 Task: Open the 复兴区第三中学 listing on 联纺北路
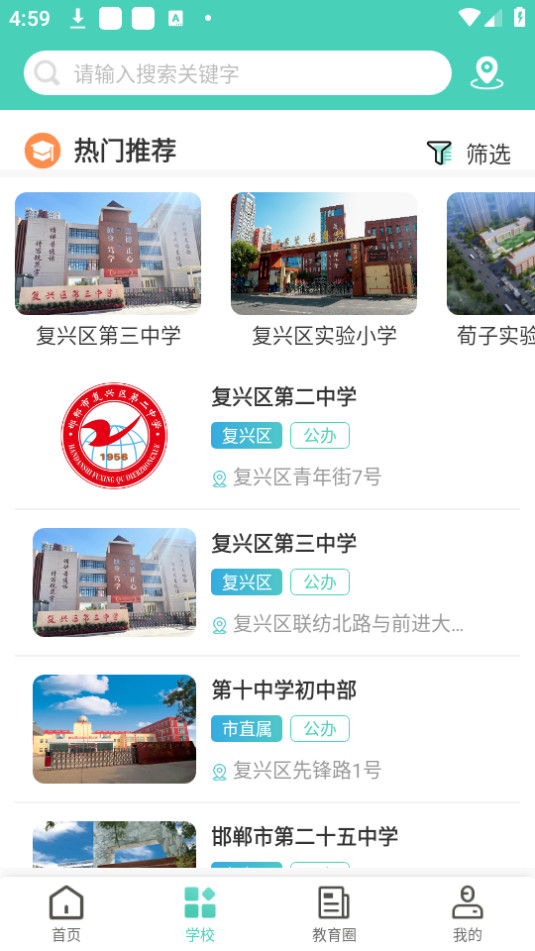[x=268, y=583]
